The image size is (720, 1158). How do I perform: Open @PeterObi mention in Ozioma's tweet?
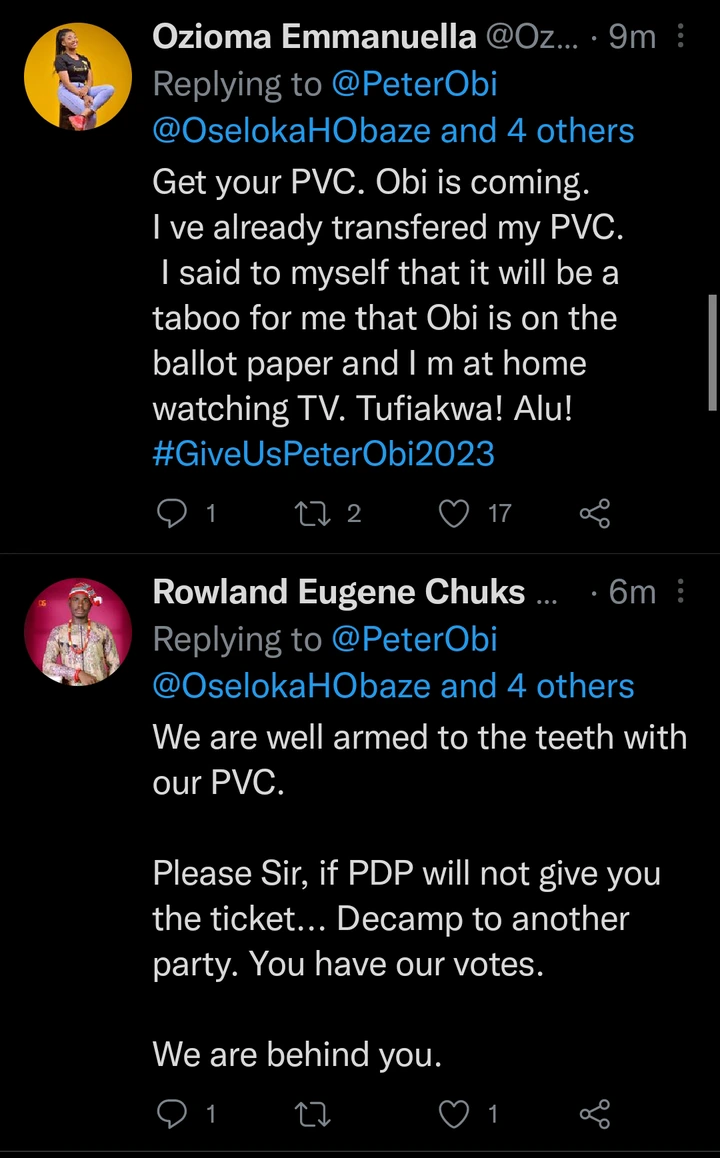point(414,85)
